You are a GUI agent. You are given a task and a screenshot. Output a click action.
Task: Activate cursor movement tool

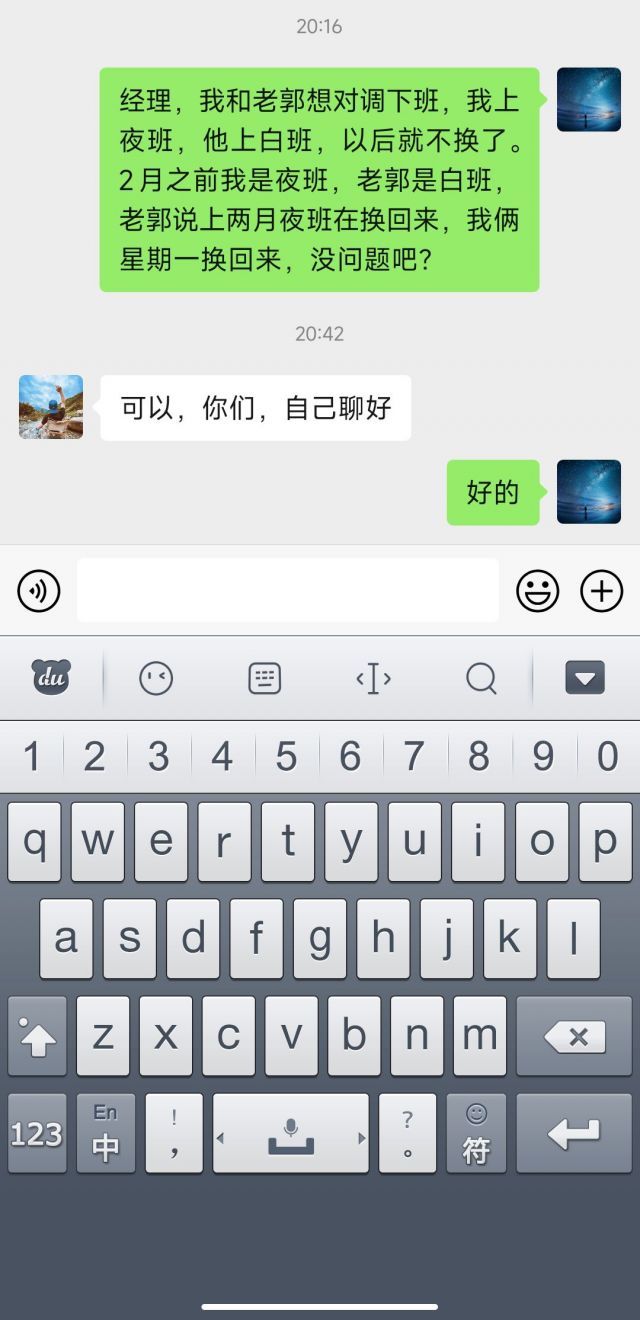(x=373, y=678)
